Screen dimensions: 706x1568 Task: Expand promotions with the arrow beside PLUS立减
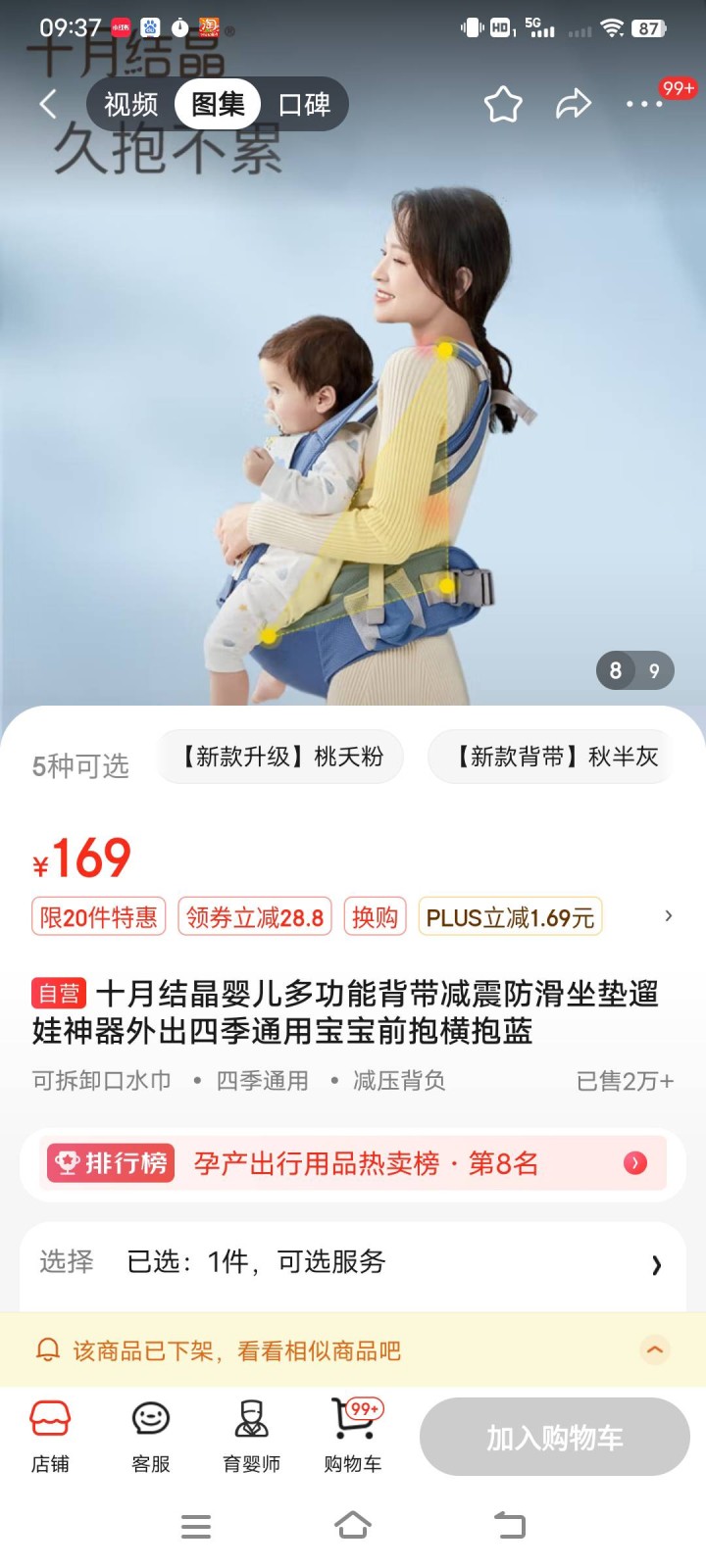coord(669,916)
